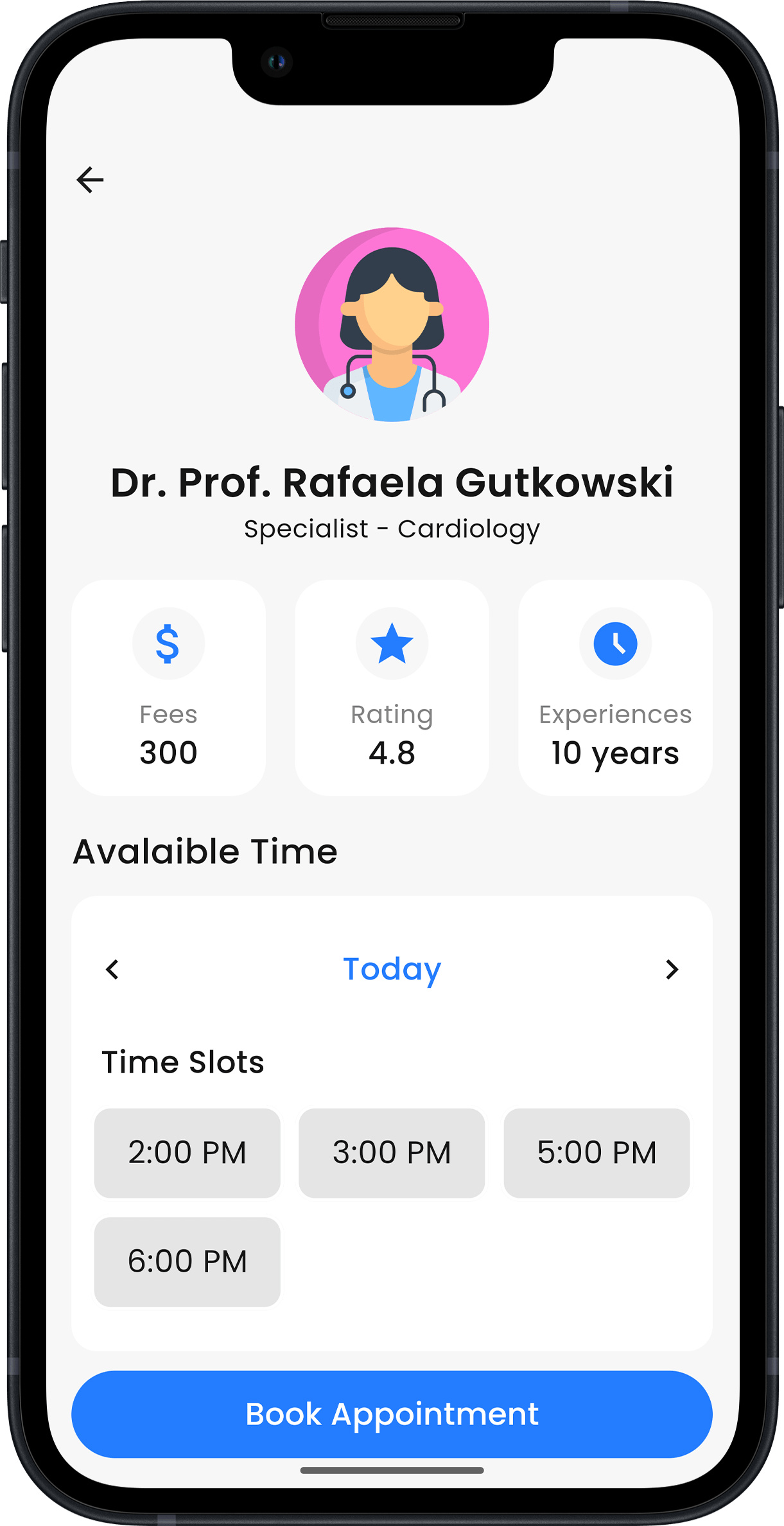Image resolution: width=784 pixels, height=1526 pixels.
Task: Go back using the arrow
Action: (90, 180)
